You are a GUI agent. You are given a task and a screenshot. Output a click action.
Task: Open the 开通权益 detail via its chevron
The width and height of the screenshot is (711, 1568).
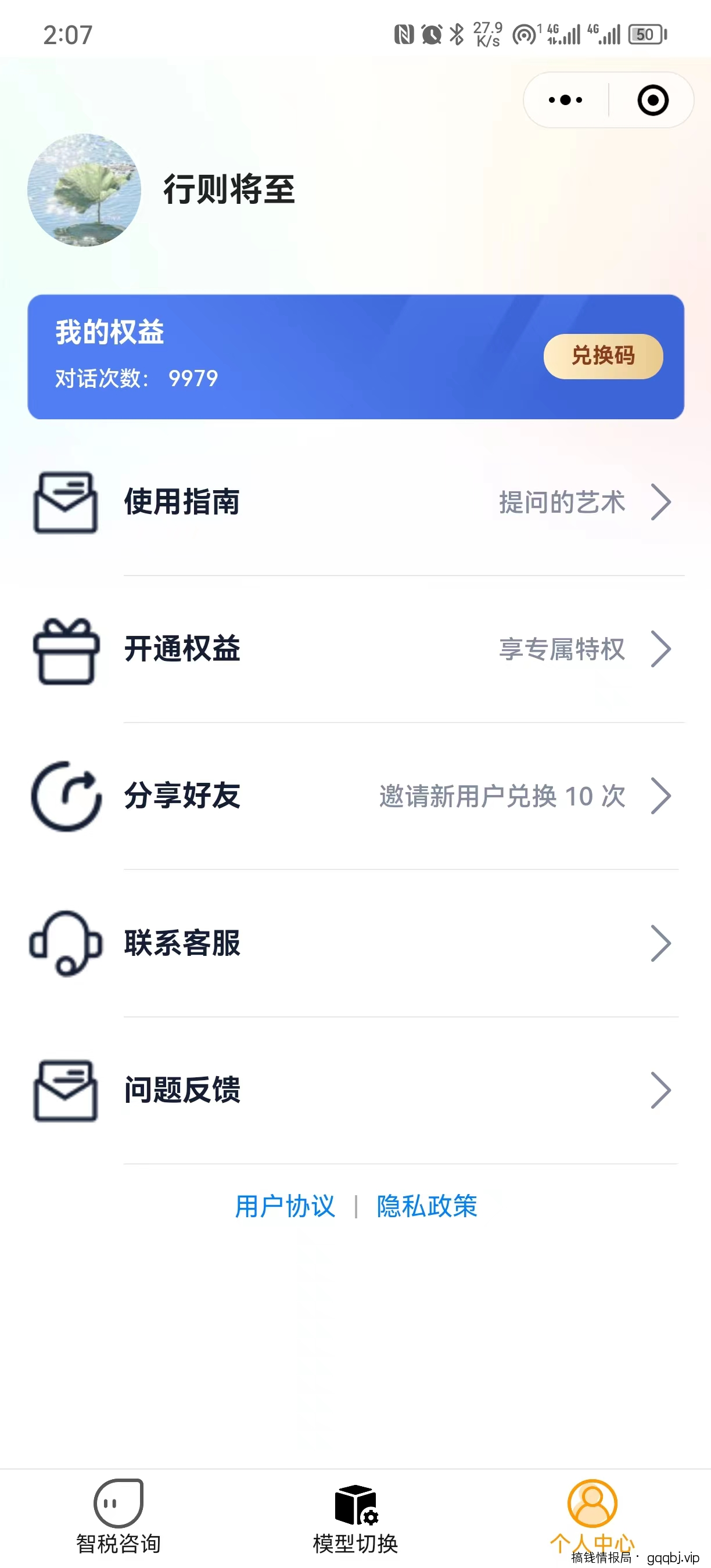(x=662, y=650)
